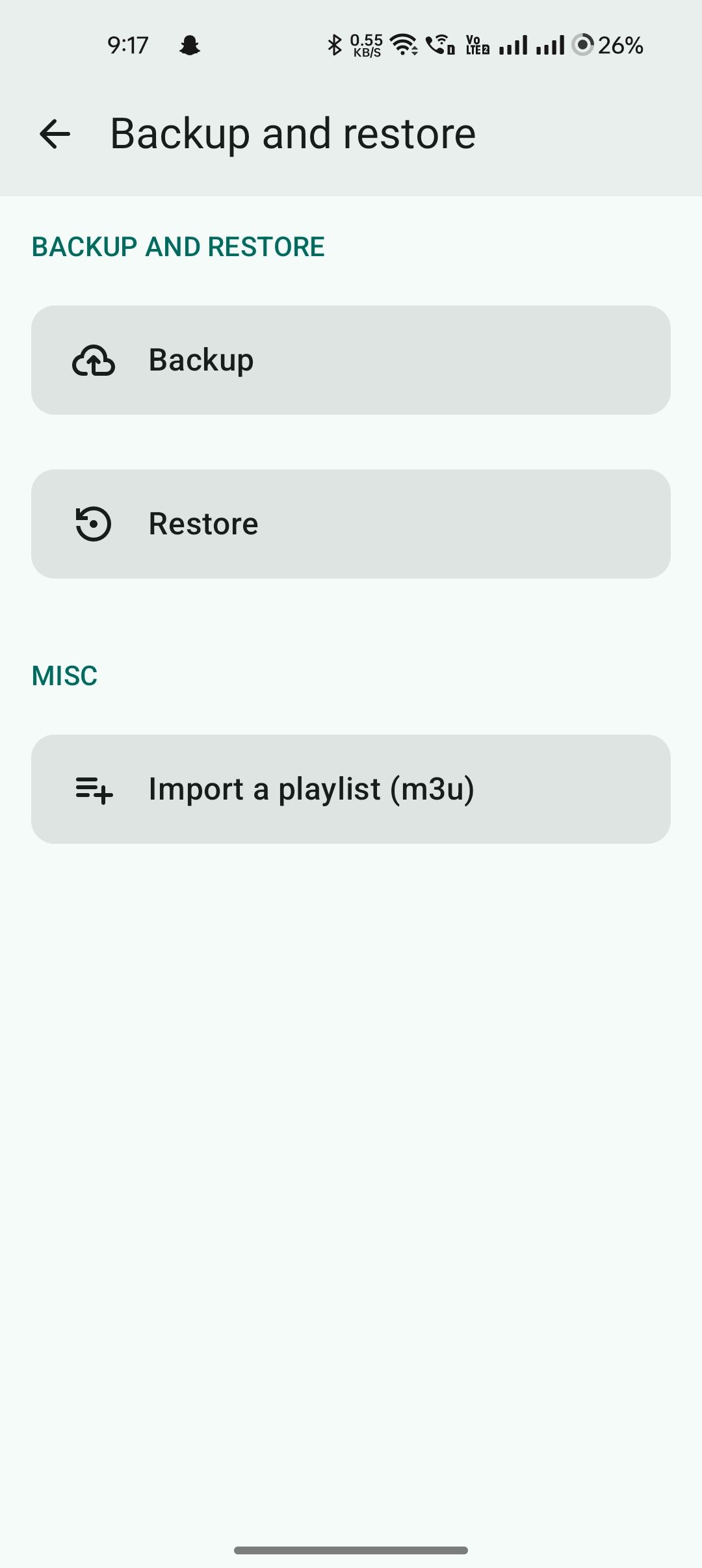Viewport: 702px width, 1568px height.
Task: Open the Backup option
Action: [x=350, y=360]
